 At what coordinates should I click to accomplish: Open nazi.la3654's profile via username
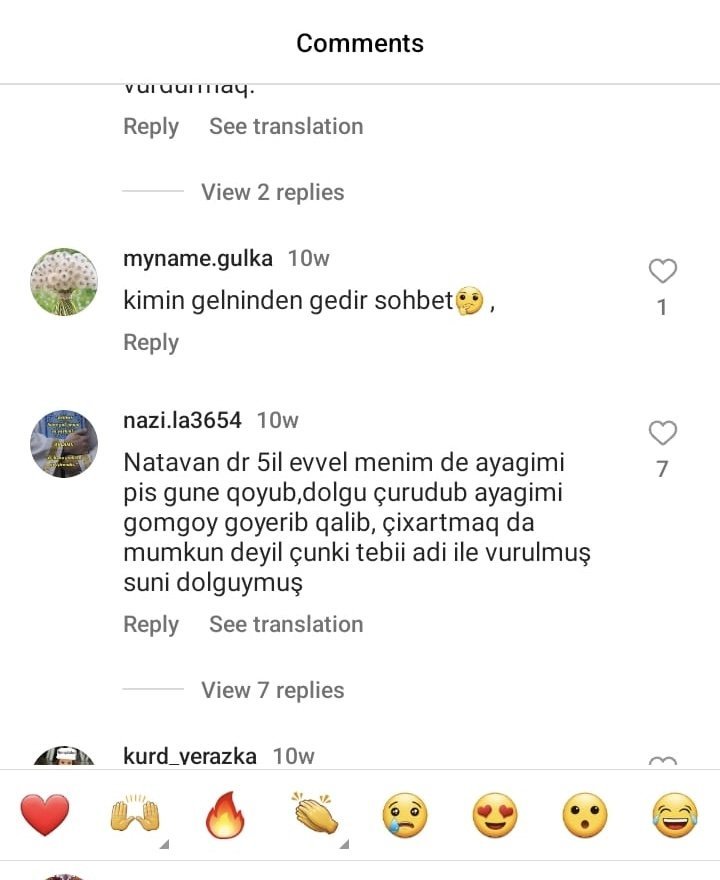182,420
